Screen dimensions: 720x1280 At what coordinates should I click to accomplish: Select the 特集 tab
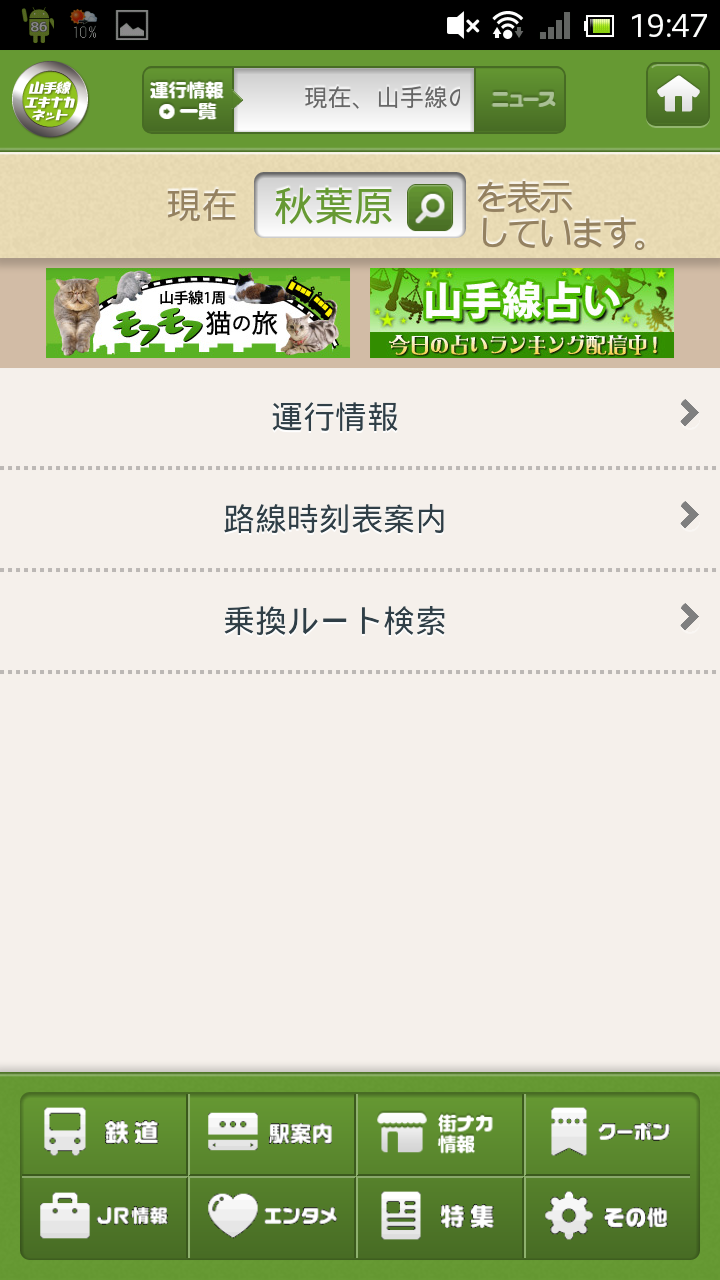[x=440, y=1217]
